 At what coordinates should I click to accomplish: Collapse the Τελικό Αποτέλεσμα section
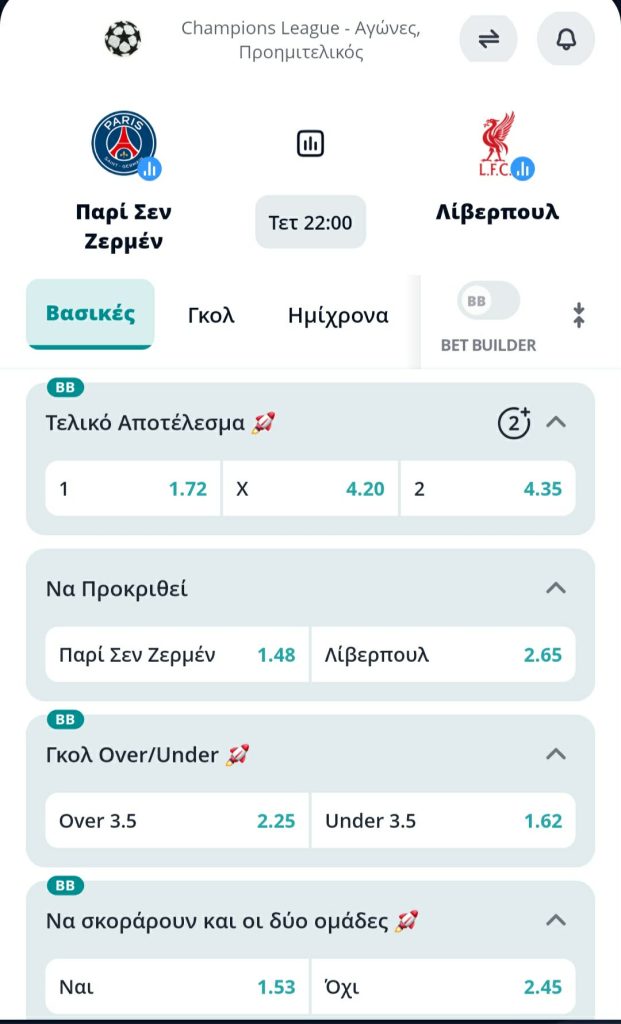click(556, 422)
